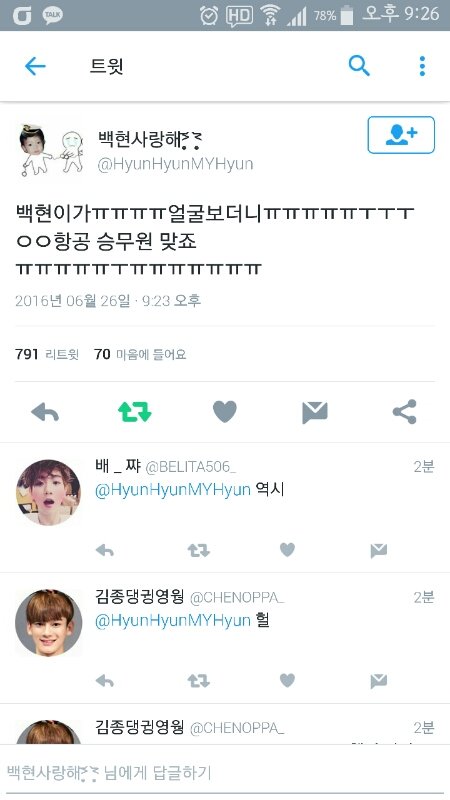Tap @HyunHyunMYHyun mention in 역시 reply

172,490
